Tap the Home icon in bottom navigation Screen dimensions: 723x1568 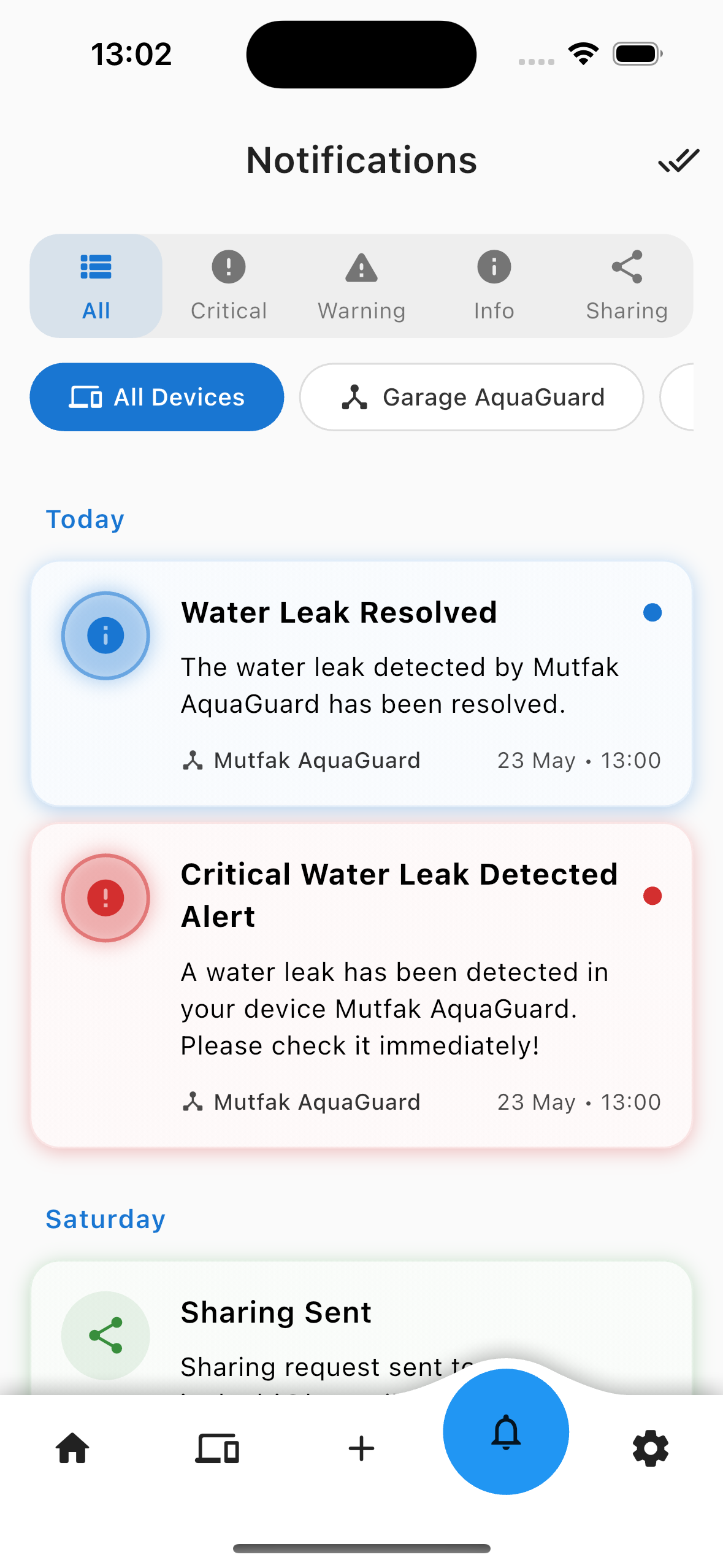coord(72,1448)
